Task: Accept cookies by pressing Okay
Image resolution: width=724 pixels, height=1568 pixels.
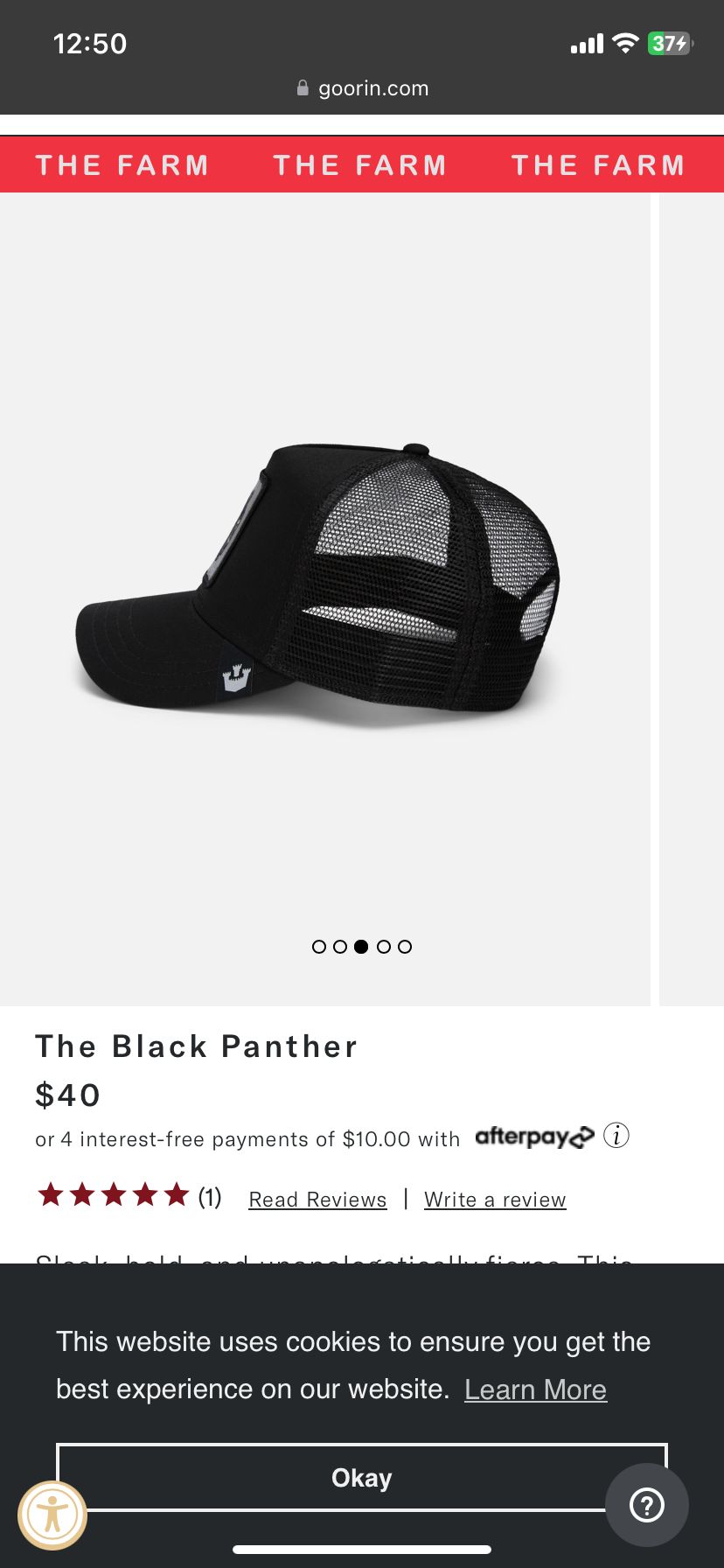Action: pyautogui.click(x=361, y=1477)
